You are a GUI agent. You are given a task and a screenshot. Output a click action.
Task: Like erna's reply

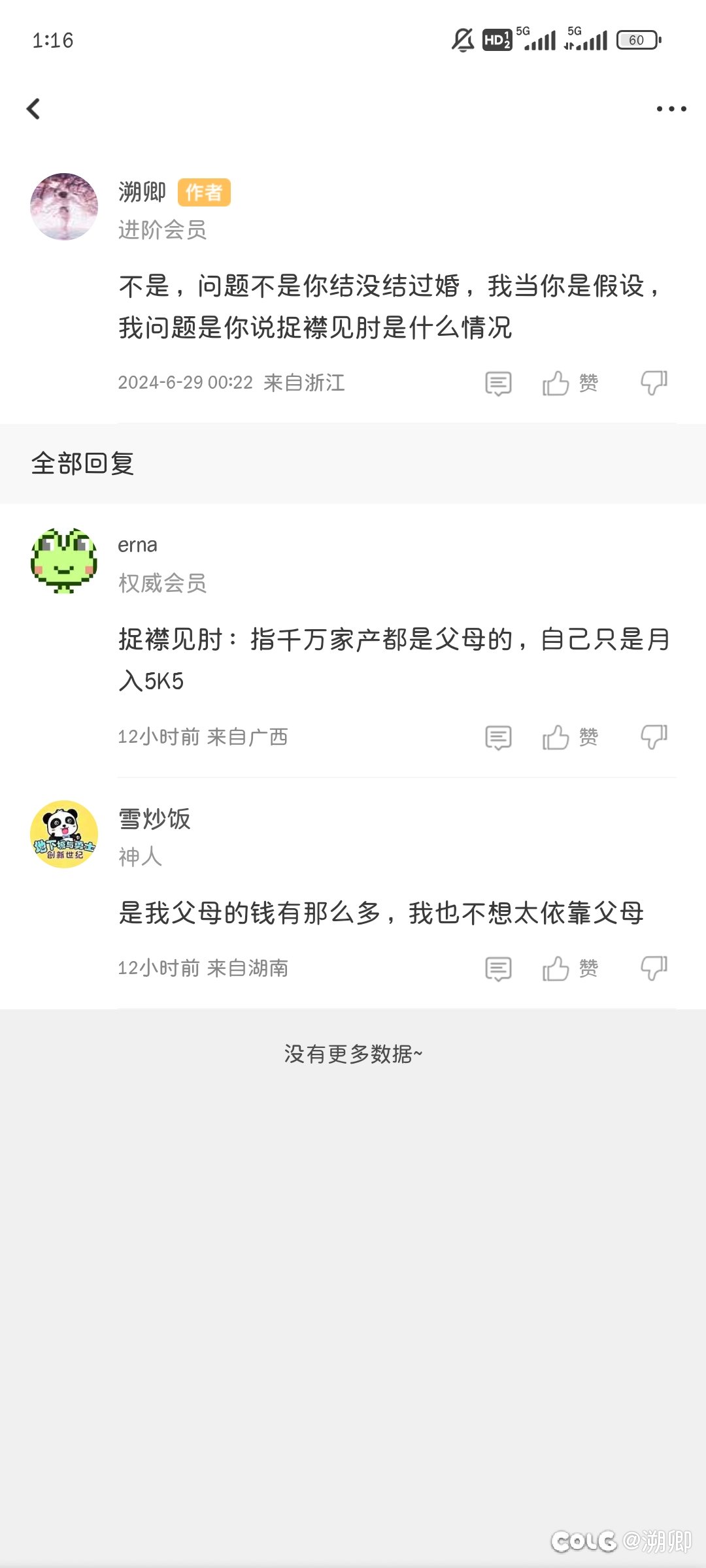click(570, 738)
